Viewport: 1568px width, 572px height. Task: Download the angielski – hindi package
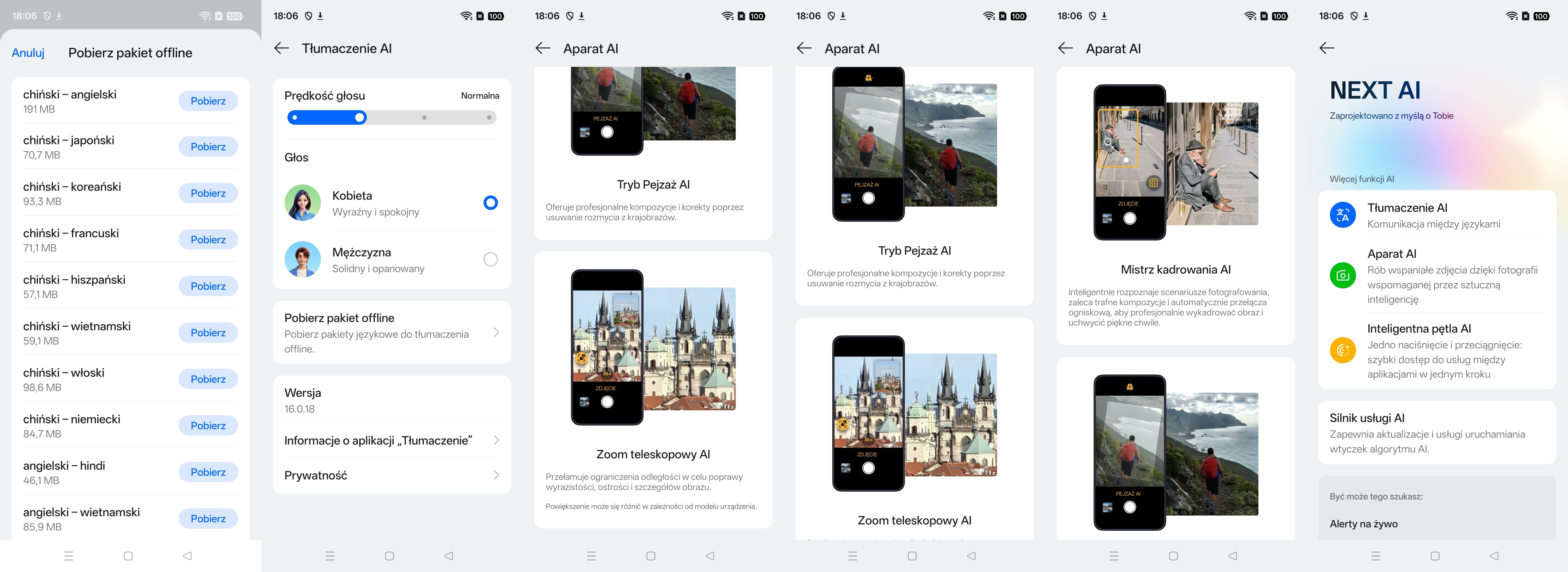pos(208,472)
